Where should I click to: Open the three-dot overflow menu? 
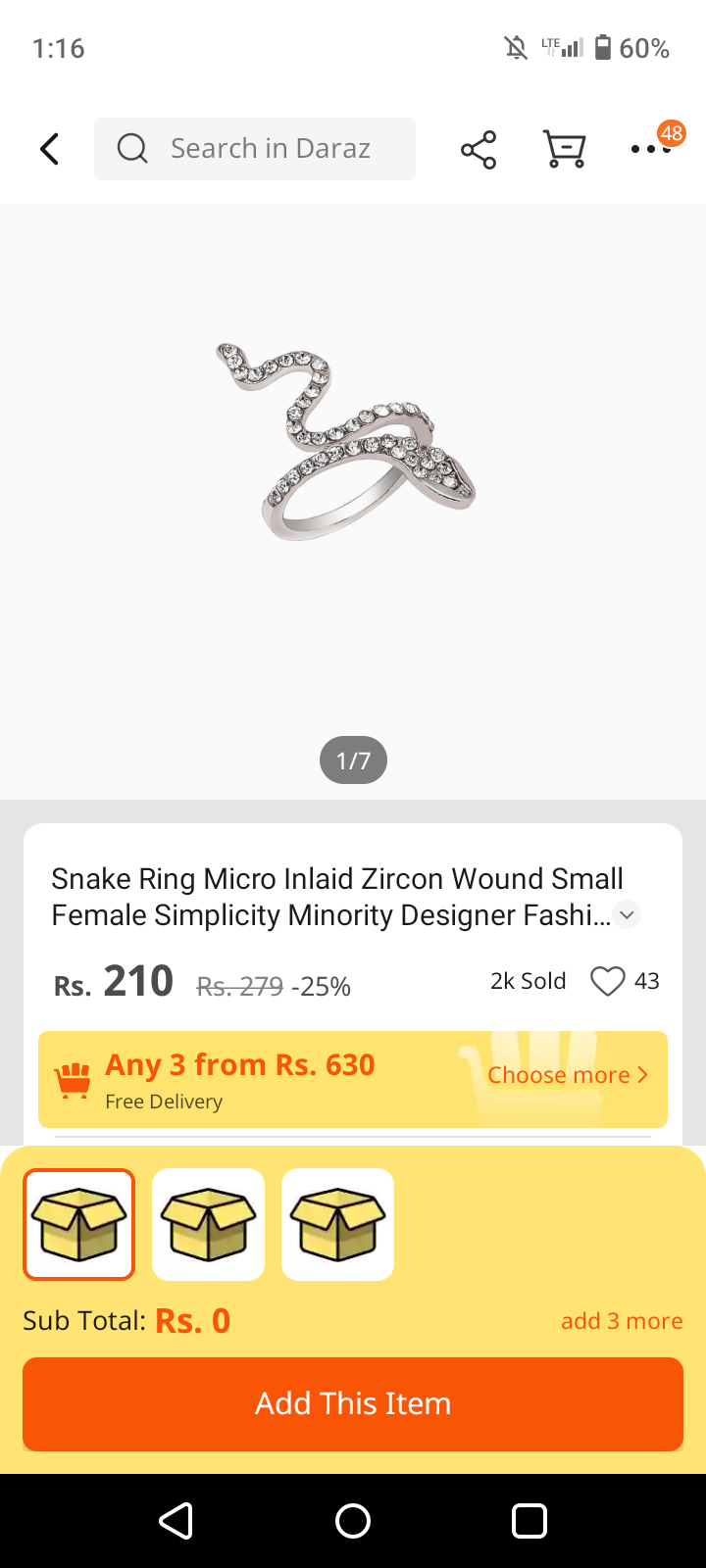click(650, 149)
